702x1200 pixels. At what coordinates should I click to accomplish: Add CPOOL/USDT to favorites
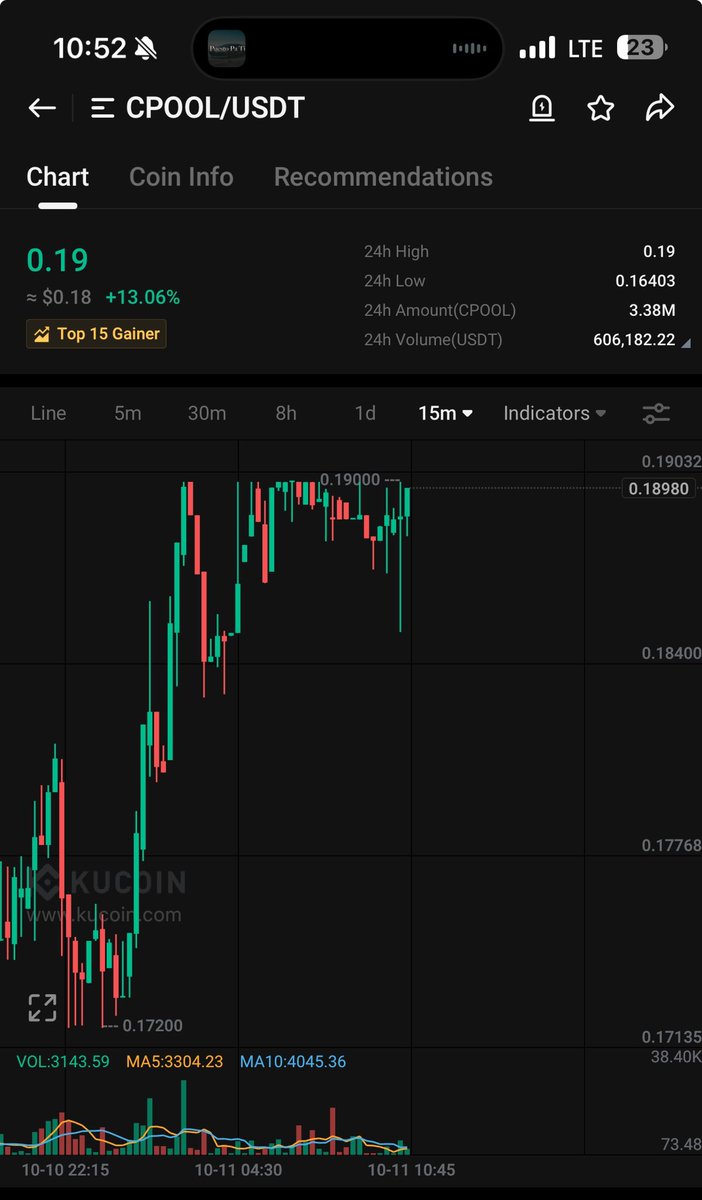[x=600, y=108]
